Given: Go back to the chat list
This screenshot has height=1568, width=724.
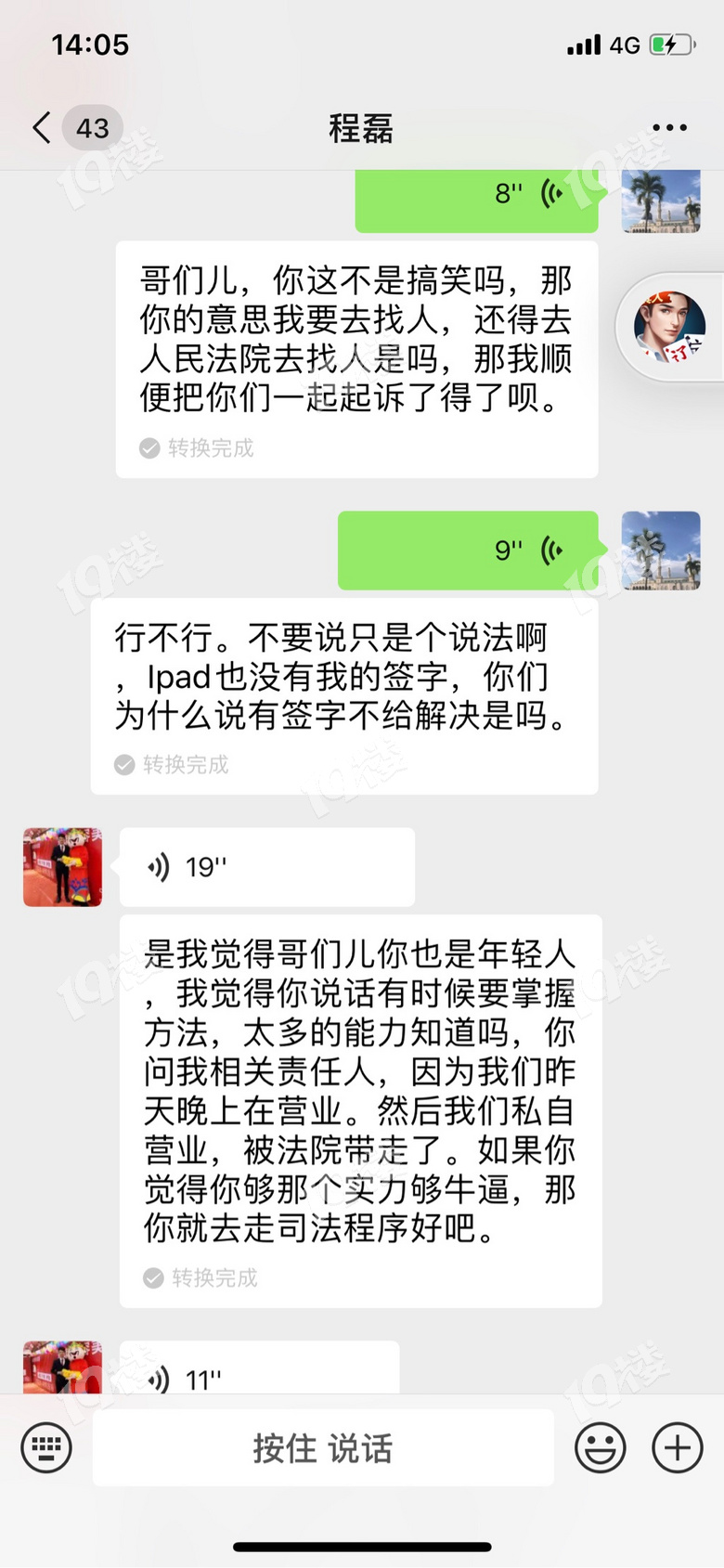Looking at the screenshot, I should pos(42,128).
